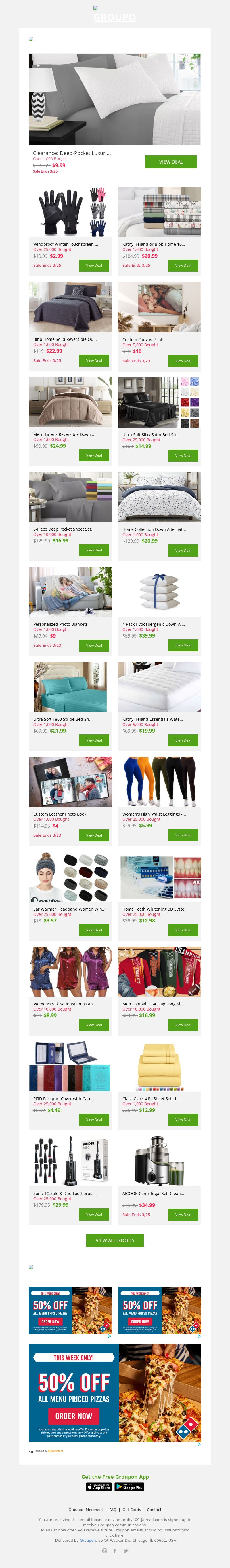Download via the App Store badge

99,1487
